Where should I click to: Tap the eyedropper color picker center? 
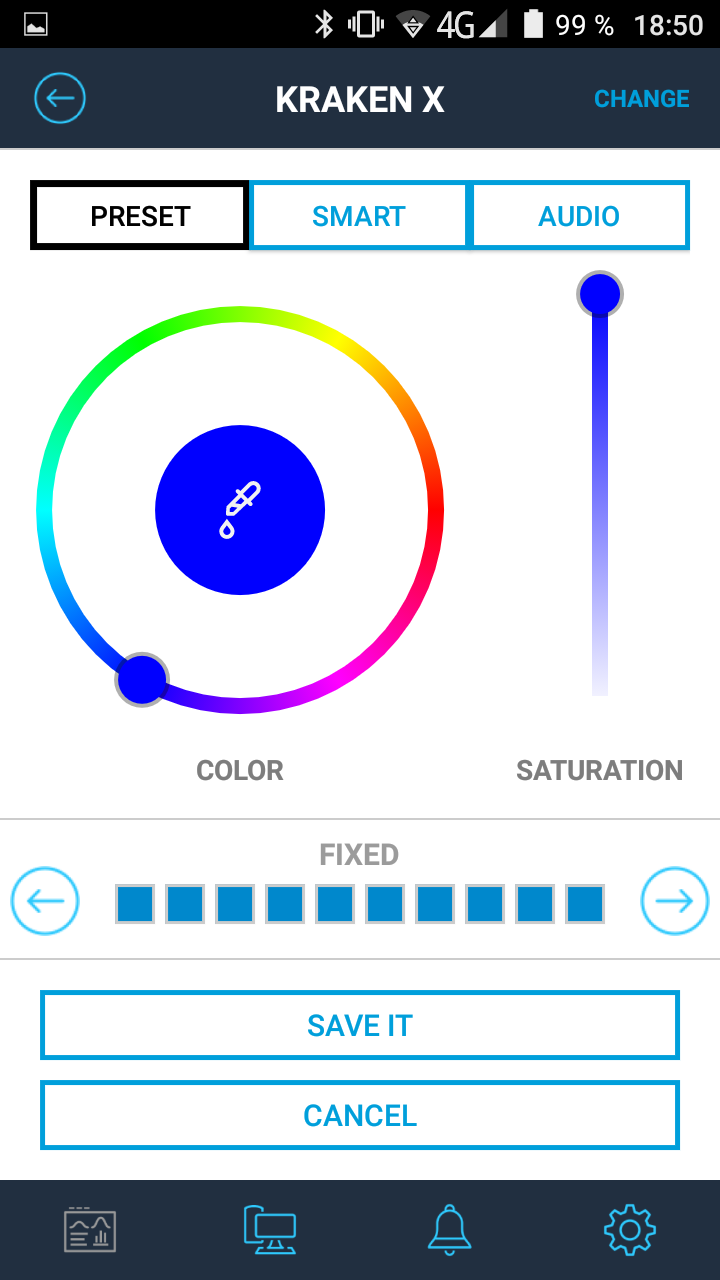tap(240, 510)
